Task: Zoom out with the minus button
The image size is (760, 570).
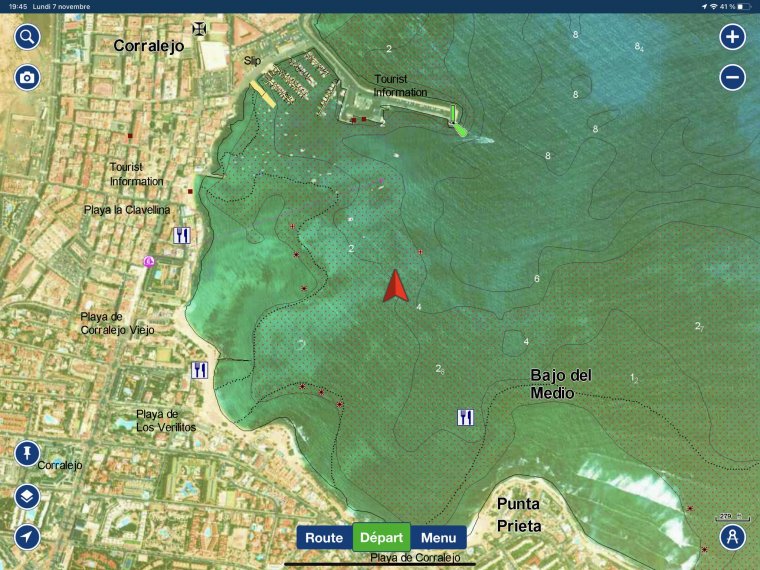Action: pos(733,77)
